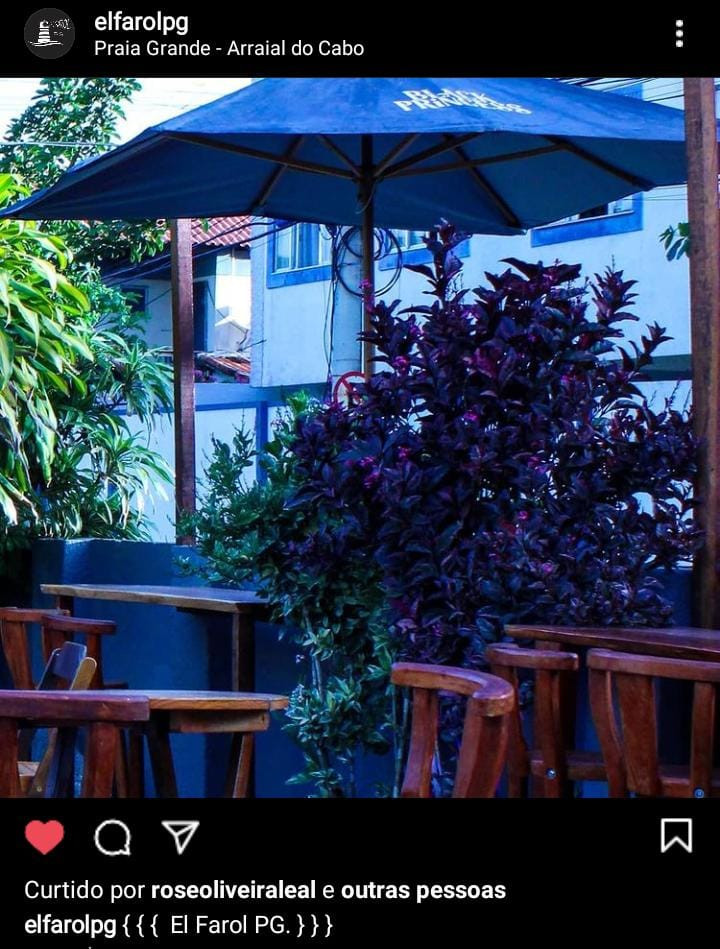Share the post via the paper plane icon
The image size is (720, 949).
pyautogui.click(x=180, y=836)
